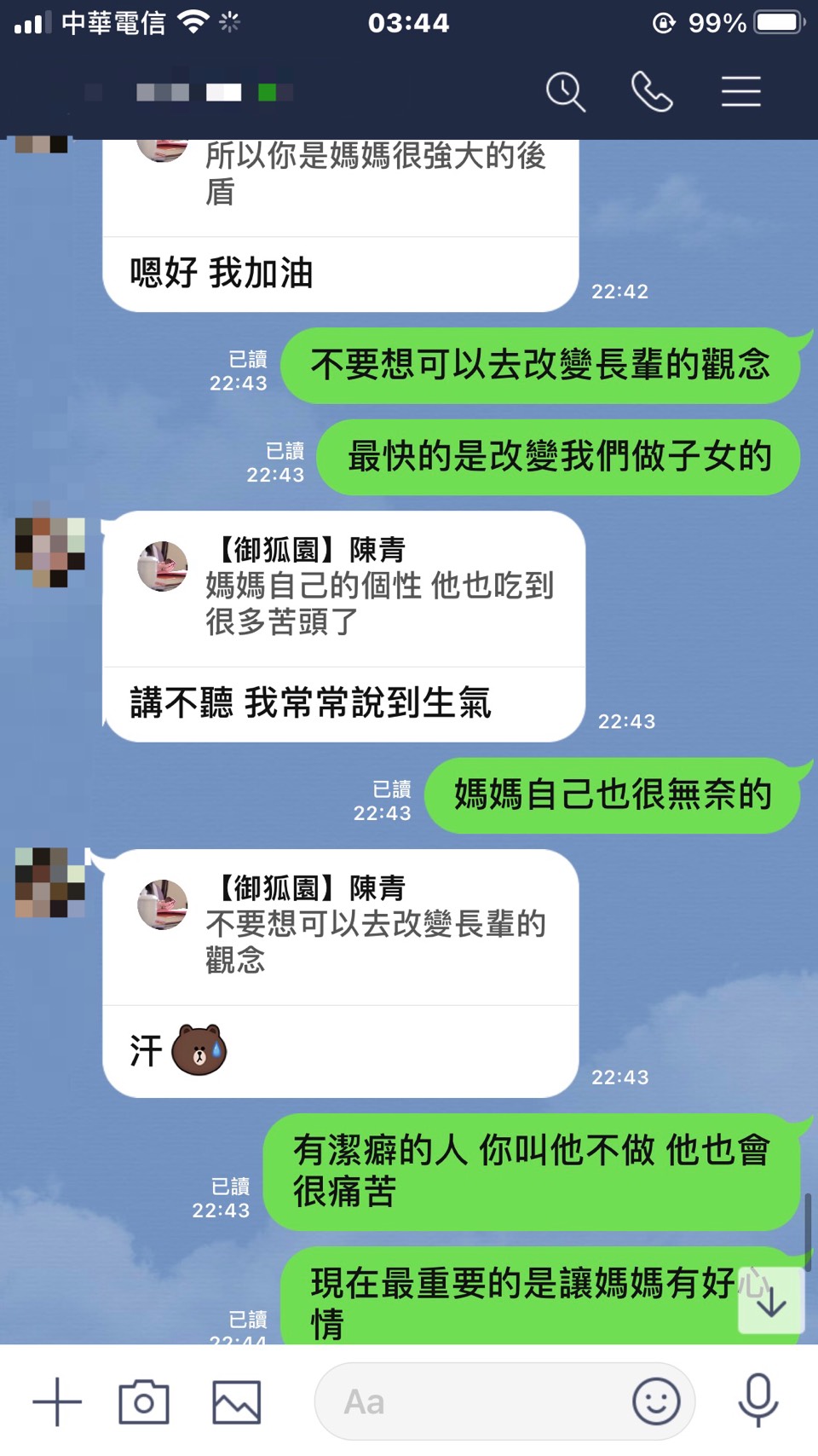The width and height of the screenshot is (818, 1456).
Task: Jump to the latest message
Action: (771, 1300)
